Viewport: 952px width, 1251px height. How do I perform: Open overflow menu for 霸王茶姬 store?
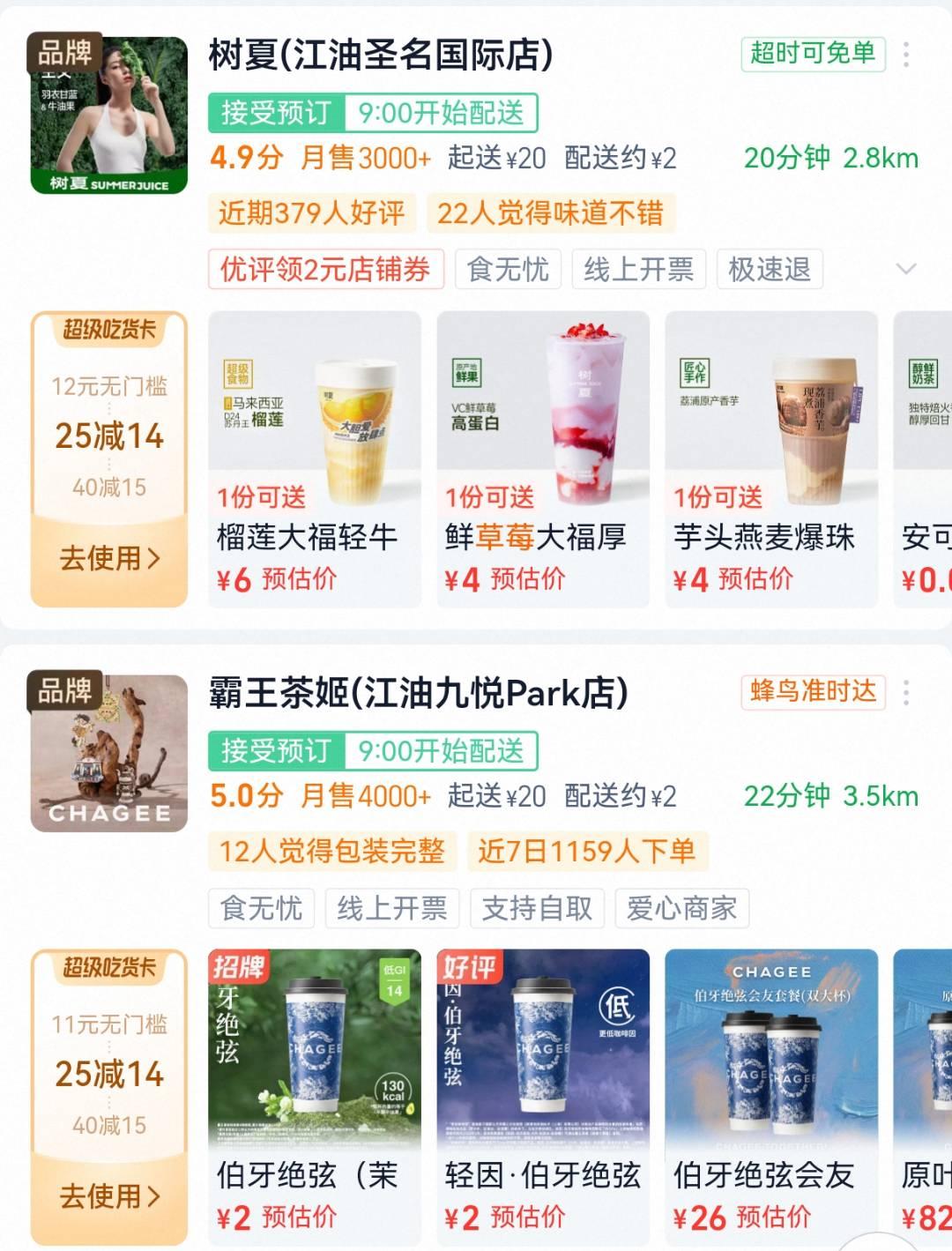coord(906,693)
